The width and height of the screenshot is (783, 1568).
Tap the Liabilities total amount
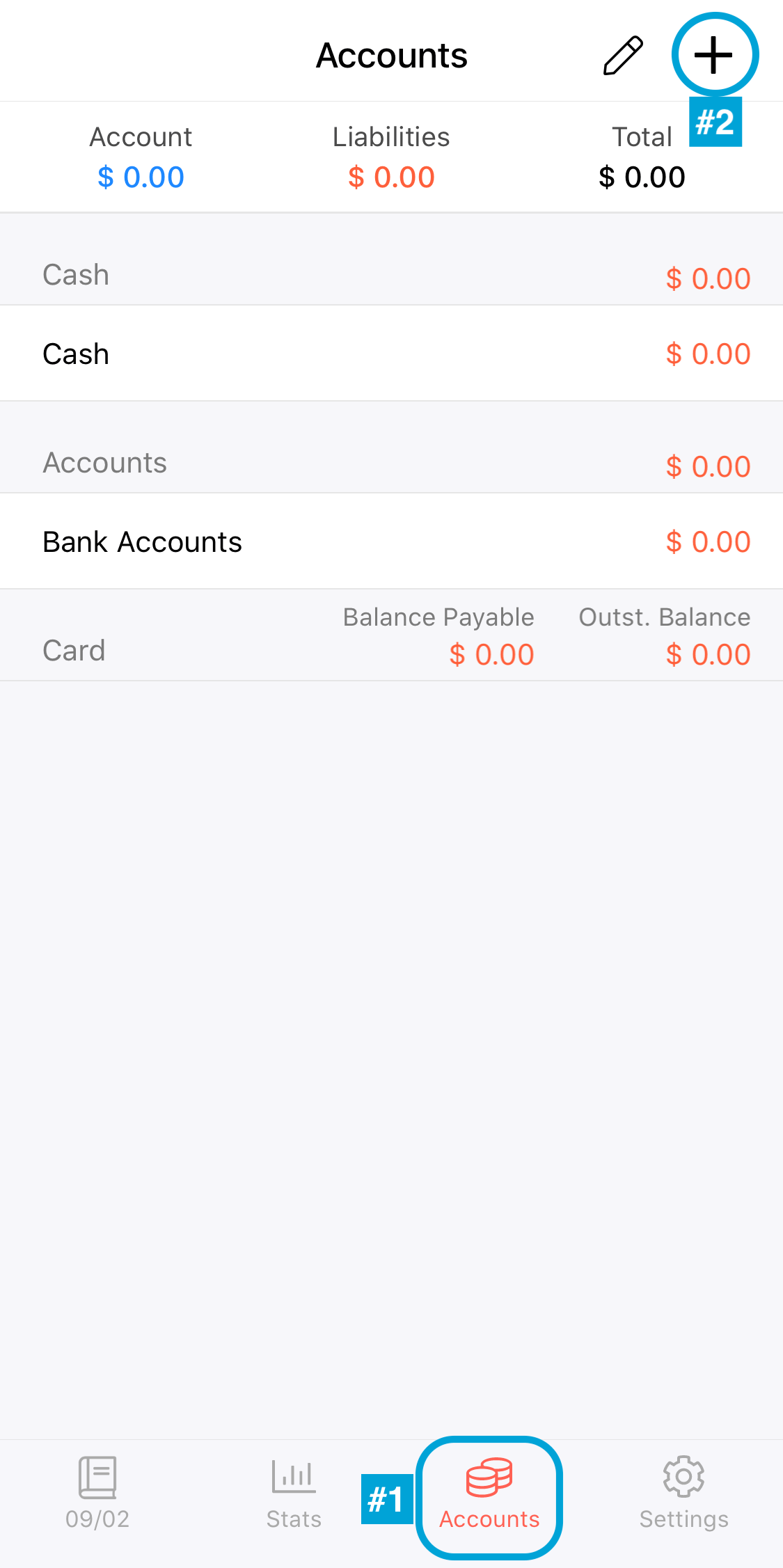pos(391,177)
